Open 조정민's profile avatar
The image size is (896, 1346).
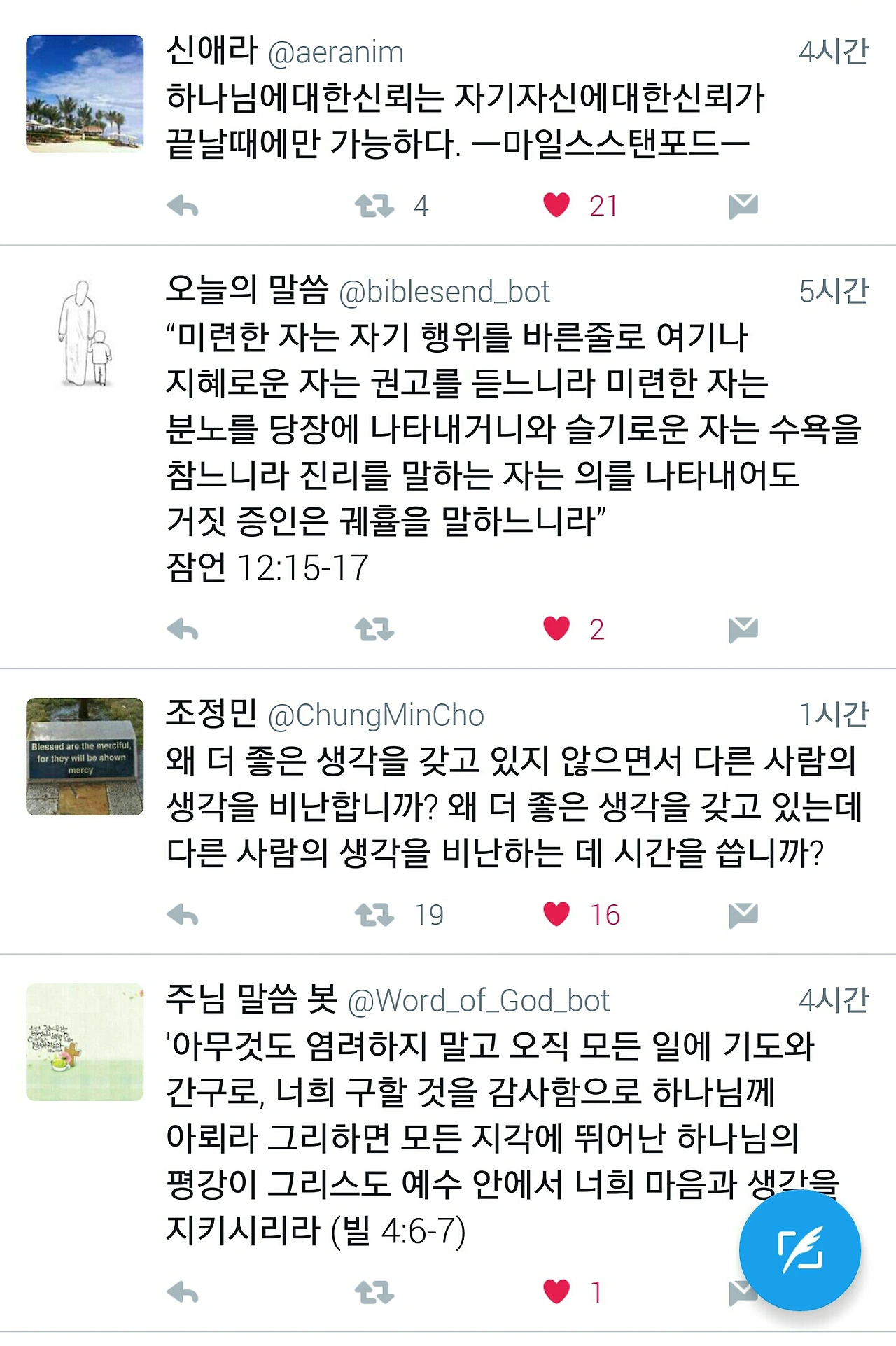[85, 757]
